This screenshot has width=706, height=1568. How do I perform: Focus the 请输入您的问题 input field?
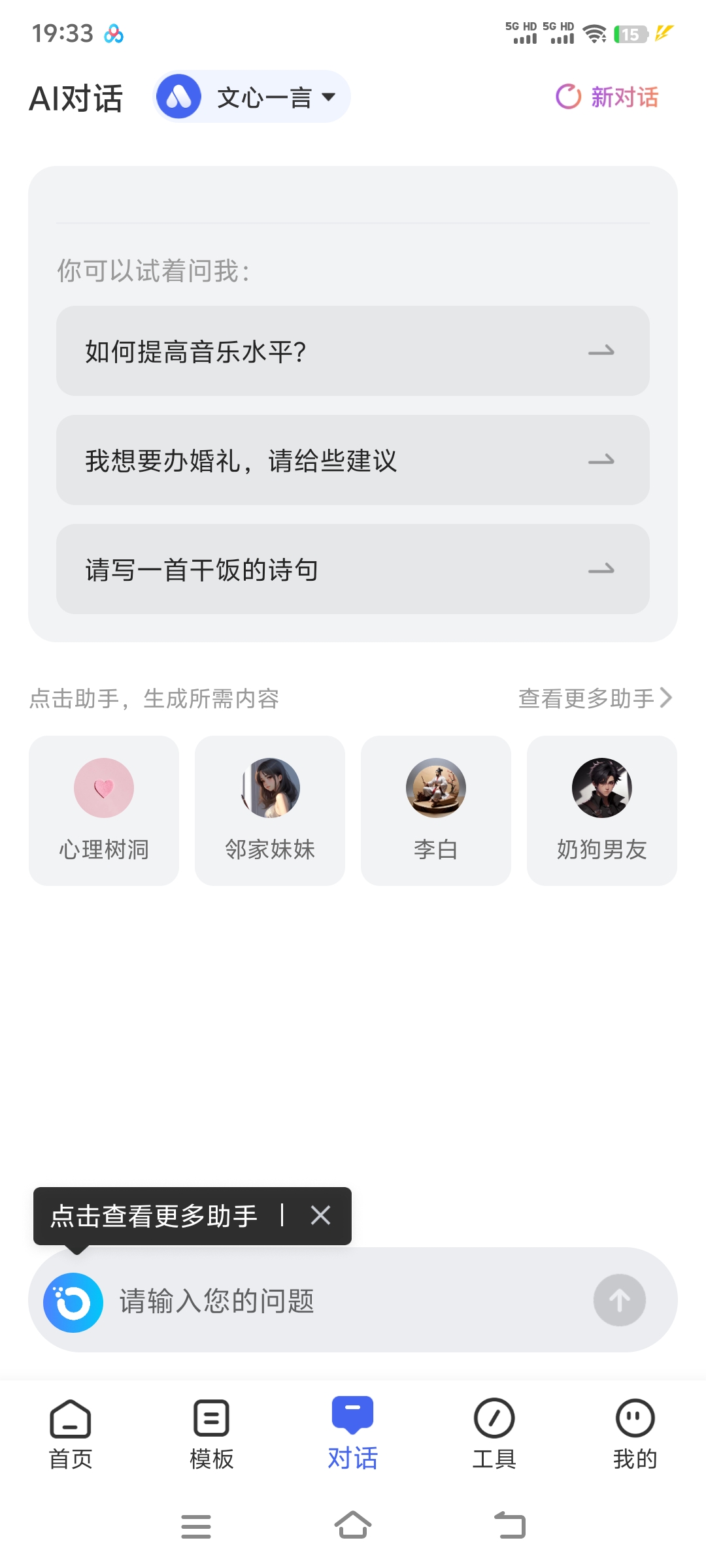point(346,1301)
